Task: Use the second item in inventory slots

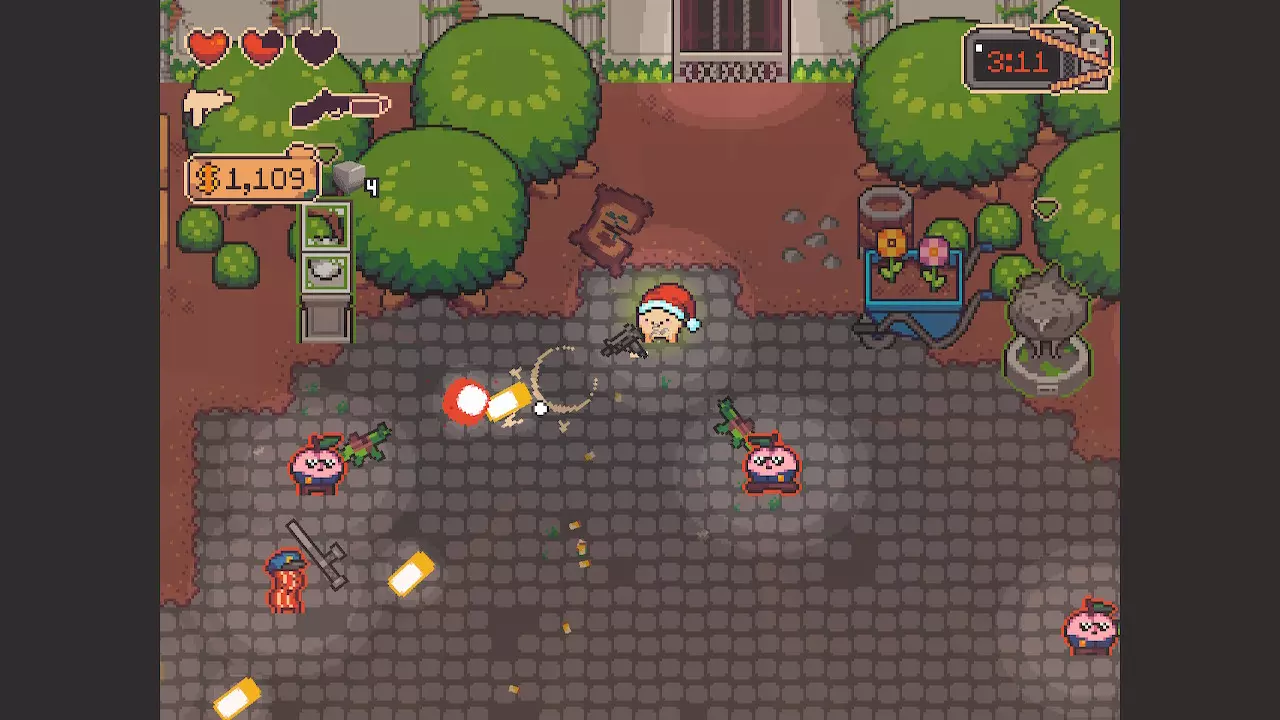Action: [326, 272]
